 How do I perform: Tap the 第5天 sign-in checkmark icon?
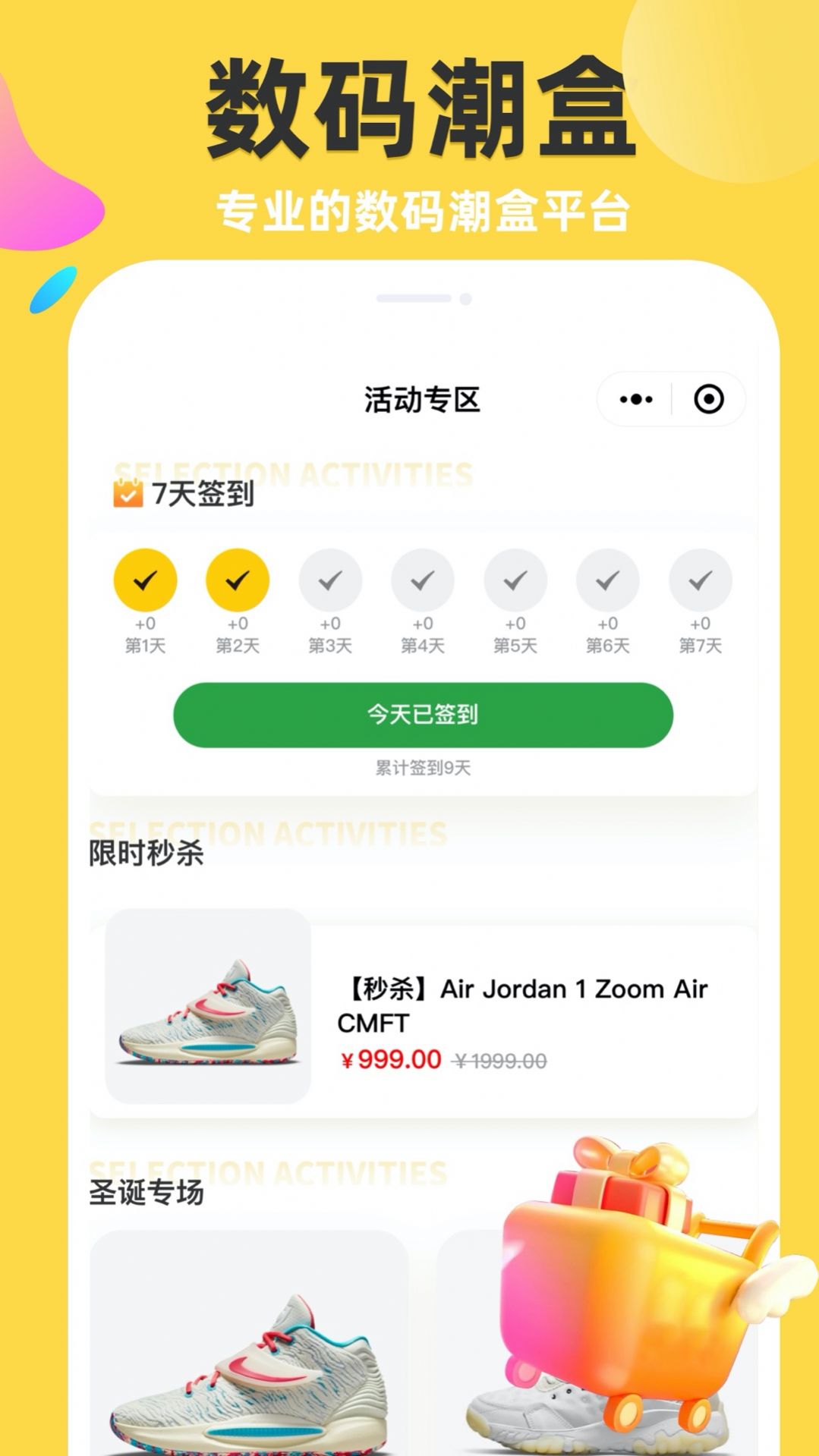click(515, 580)
